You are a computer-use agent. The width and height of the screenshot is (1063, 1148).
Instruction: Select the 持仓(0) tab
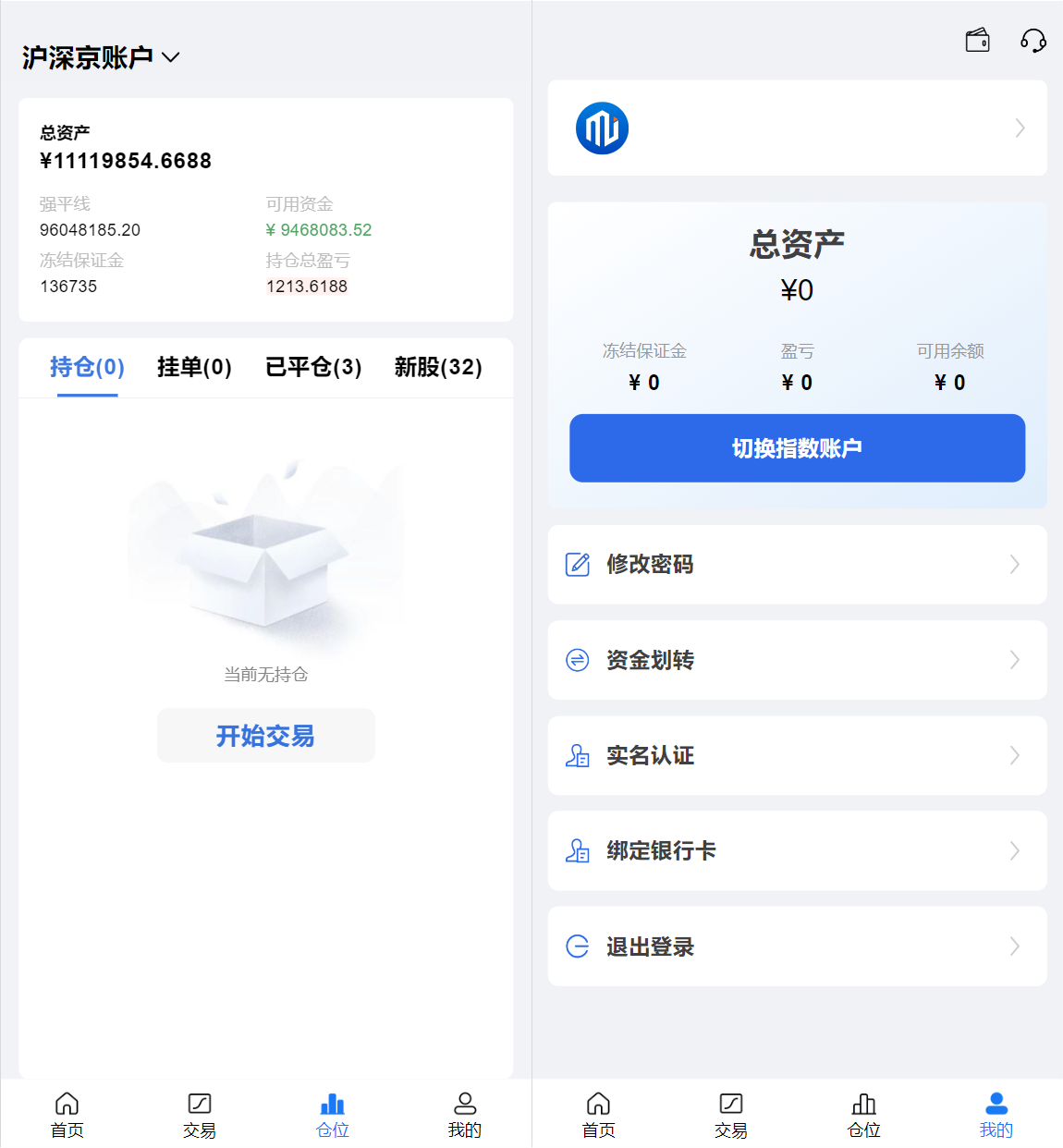[x=87, y=367]
